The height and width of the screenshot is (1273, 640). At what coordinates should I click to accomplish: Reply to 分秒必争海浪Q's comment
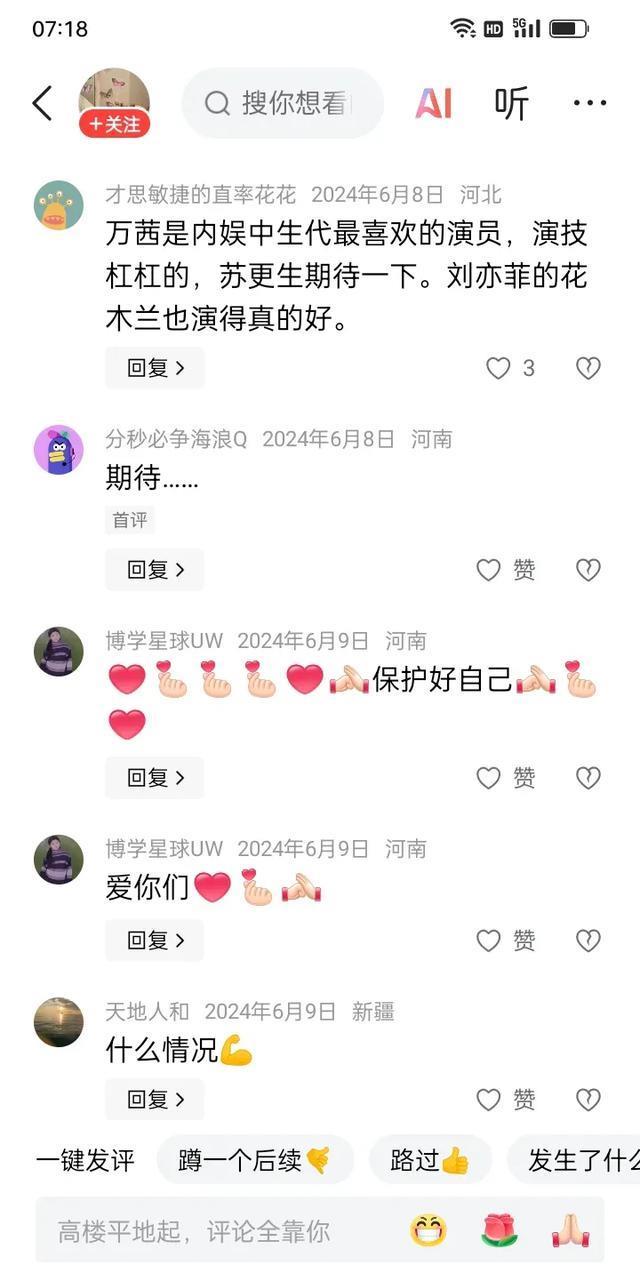click(x=155, y=570)
